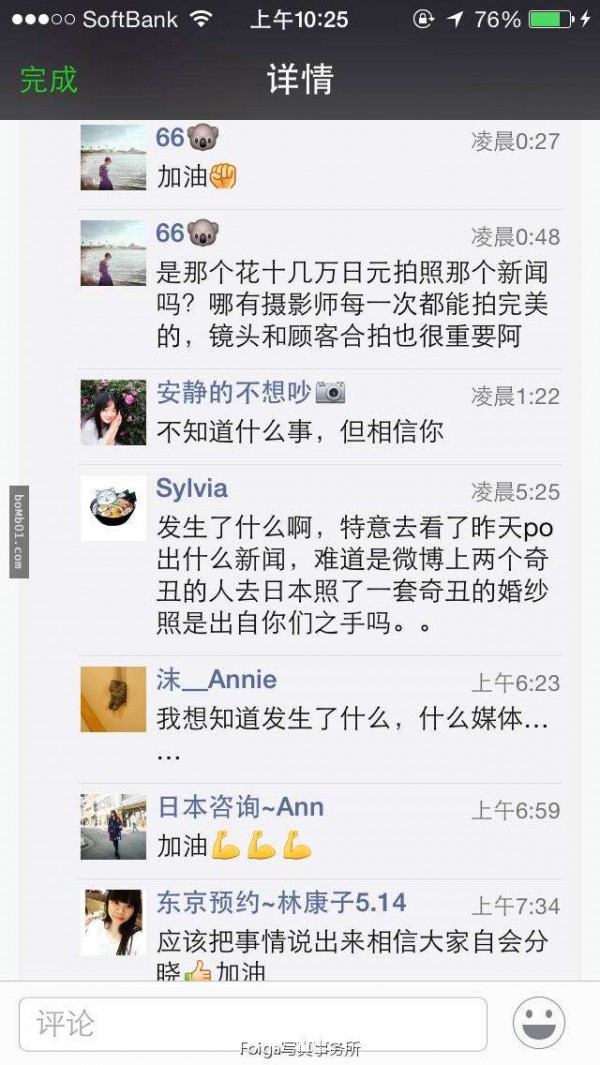Tap 安静的不想吵's username link

point(235,393)
